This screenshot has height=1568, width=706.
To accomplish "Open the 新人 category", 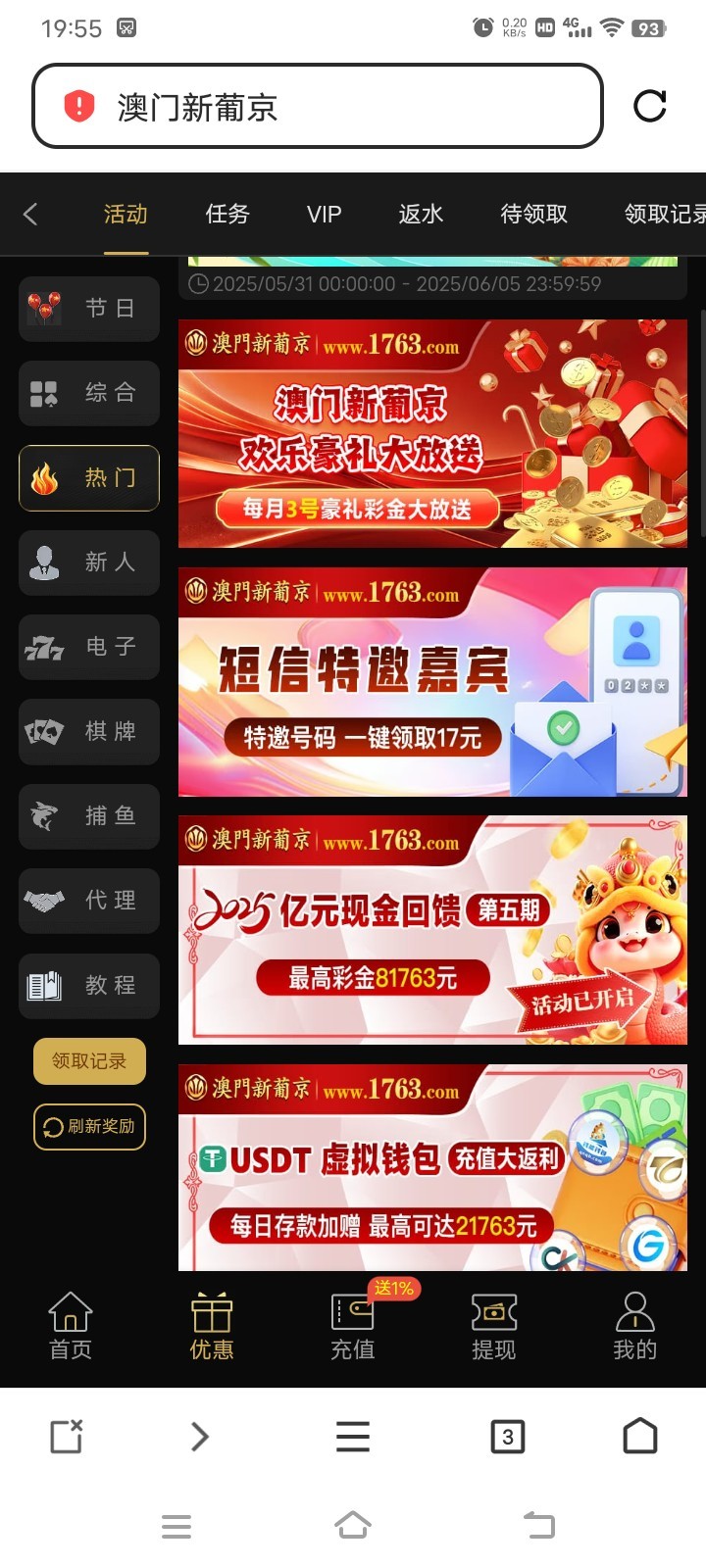I will pos(89,563).
